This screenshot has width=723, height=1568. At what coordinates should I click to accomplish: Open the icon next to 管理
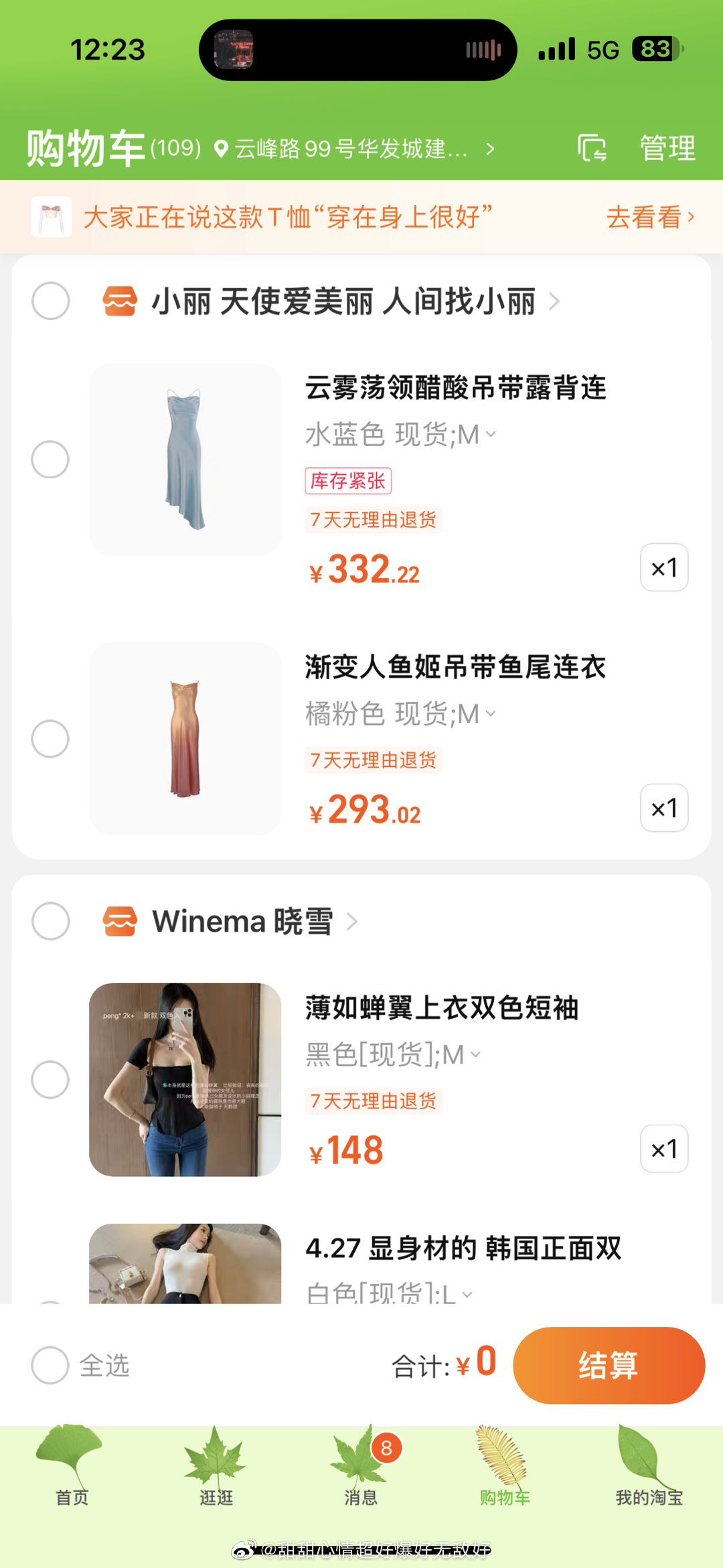pyautogui.click(x=592, y=148)
